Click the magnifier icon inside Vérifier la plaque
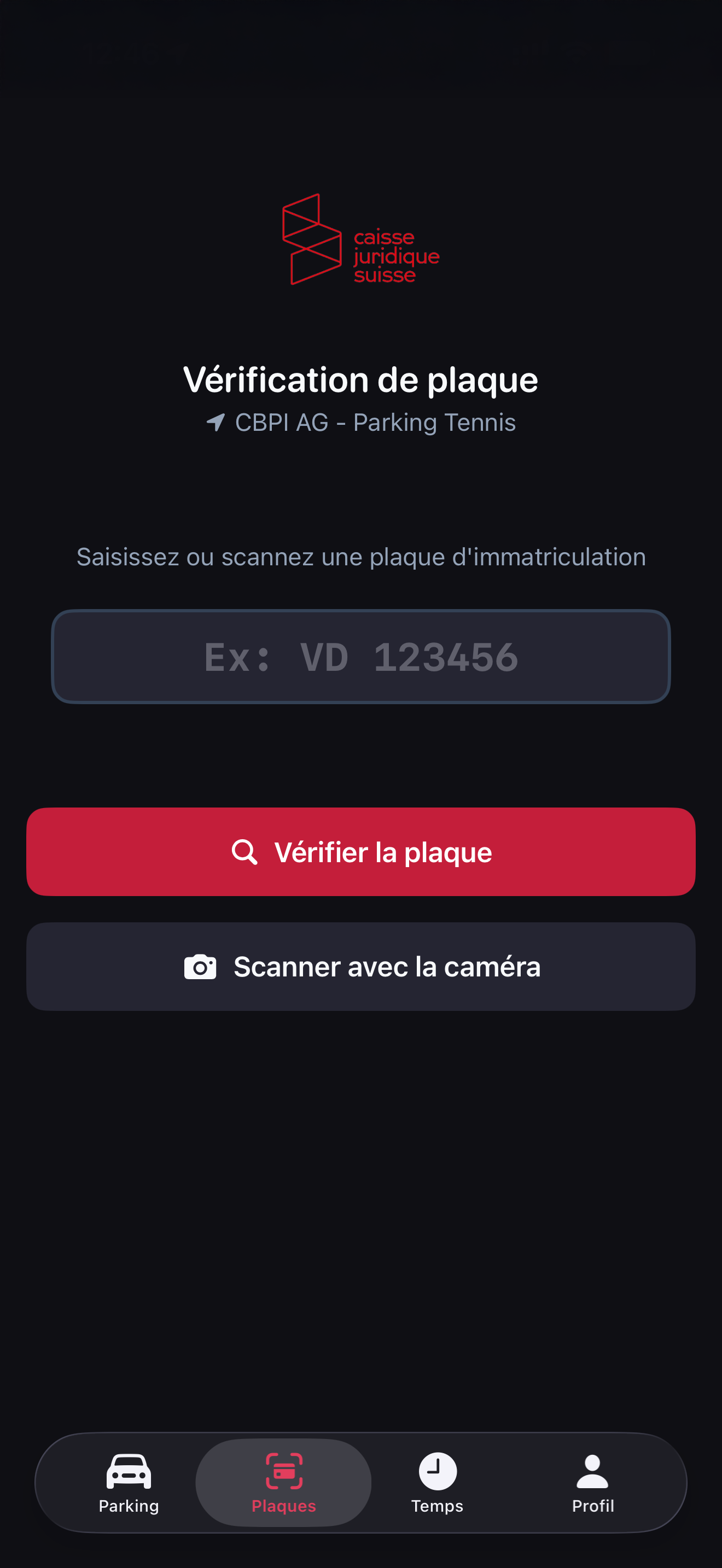The height and width of the screenshot is (1568, 722). pyautogui.click(x=246, y=852)
